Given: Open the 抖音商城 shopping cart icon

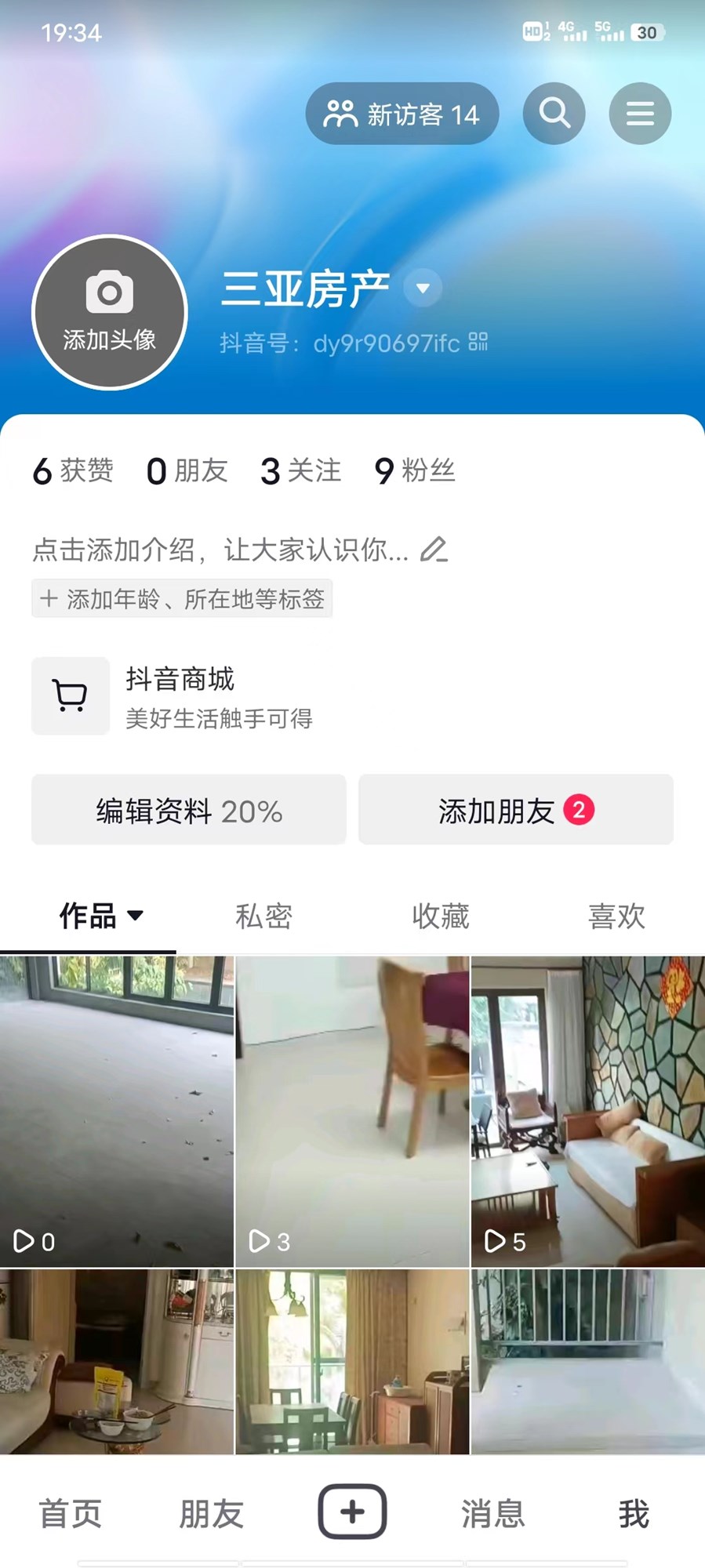Looking at the screenshot, I should tap(70, 695).
